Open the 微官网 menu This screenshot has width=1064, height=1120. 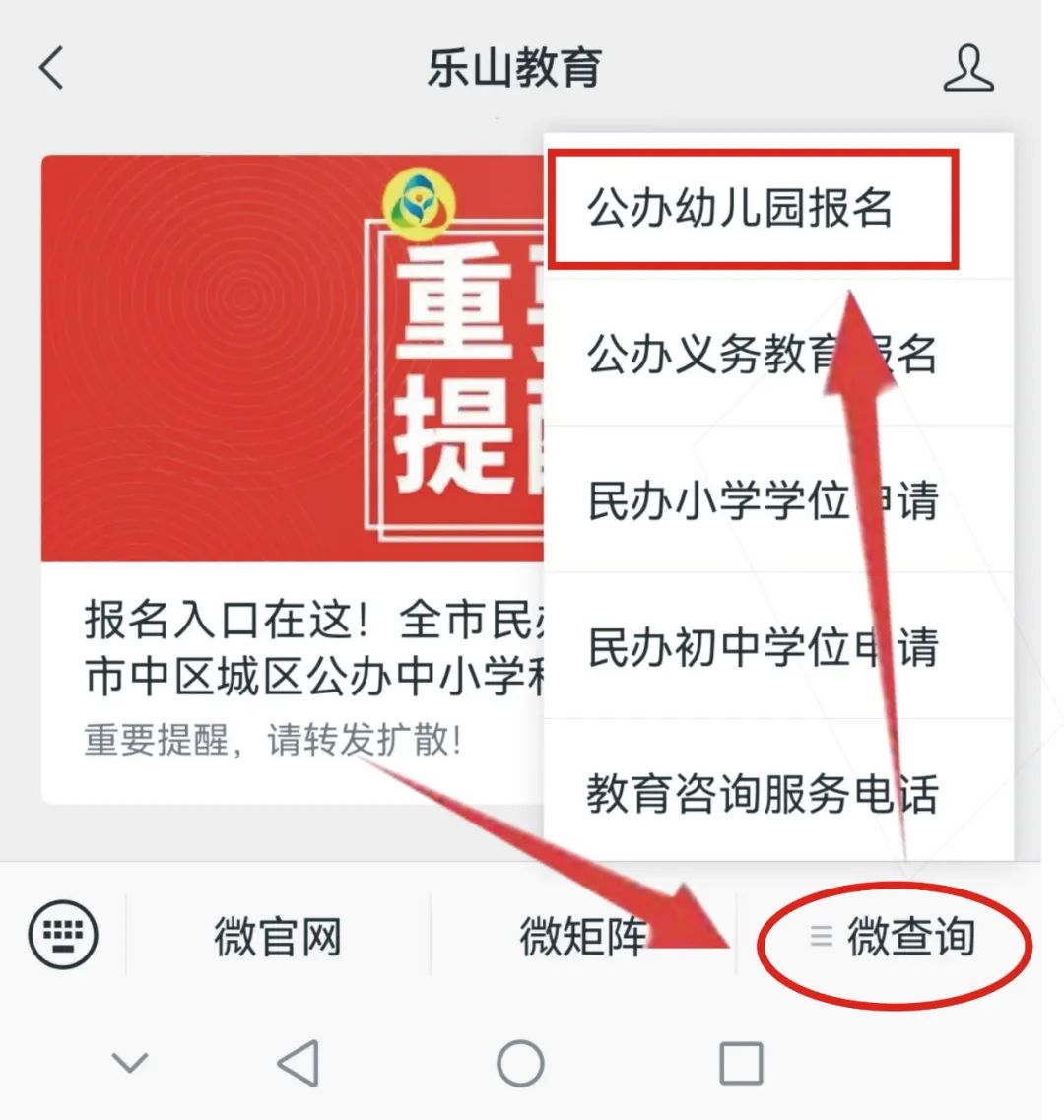point(278,937)
